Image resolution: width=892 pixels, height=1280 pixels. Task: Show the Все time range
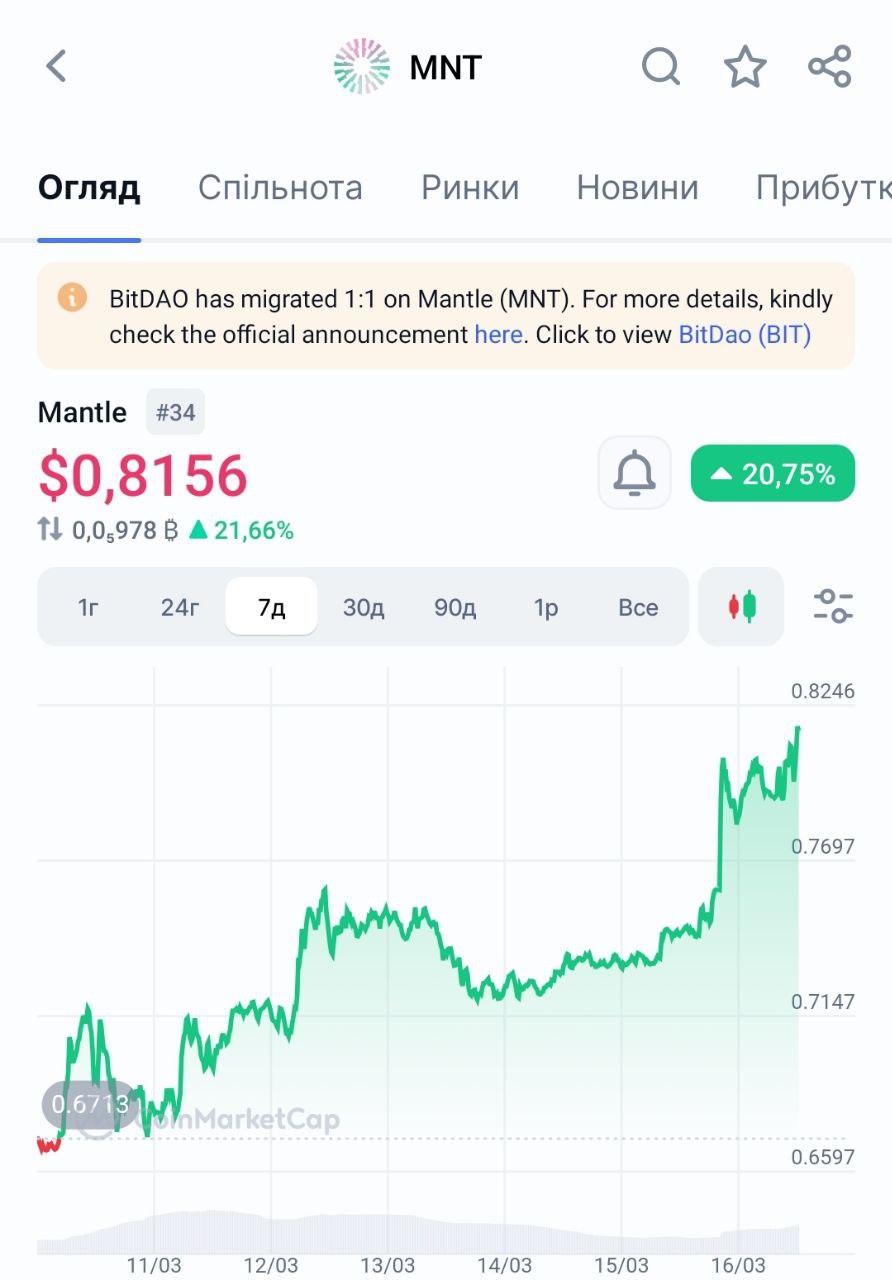click(638, 607)
